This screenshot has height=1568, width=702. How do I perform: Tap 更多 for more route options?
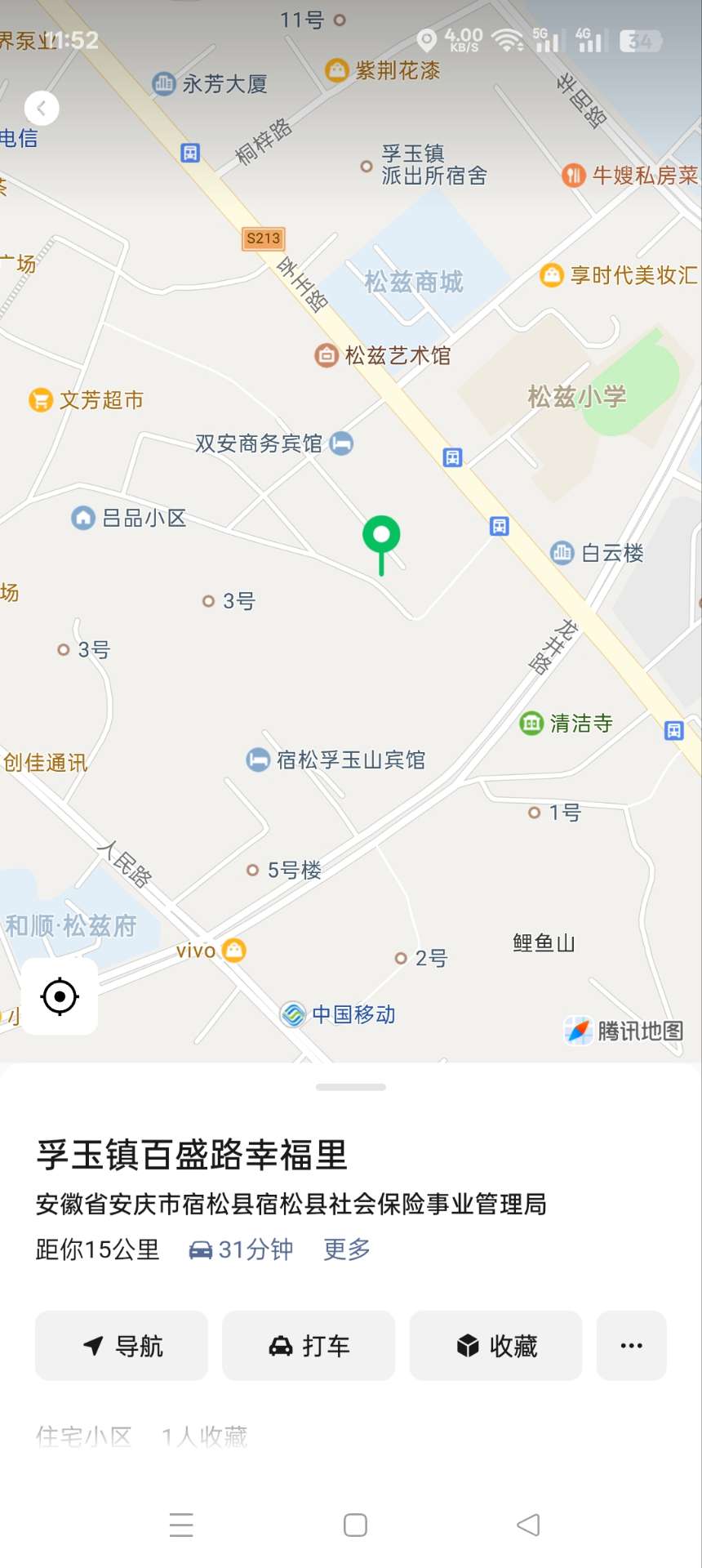(347, 1249)
